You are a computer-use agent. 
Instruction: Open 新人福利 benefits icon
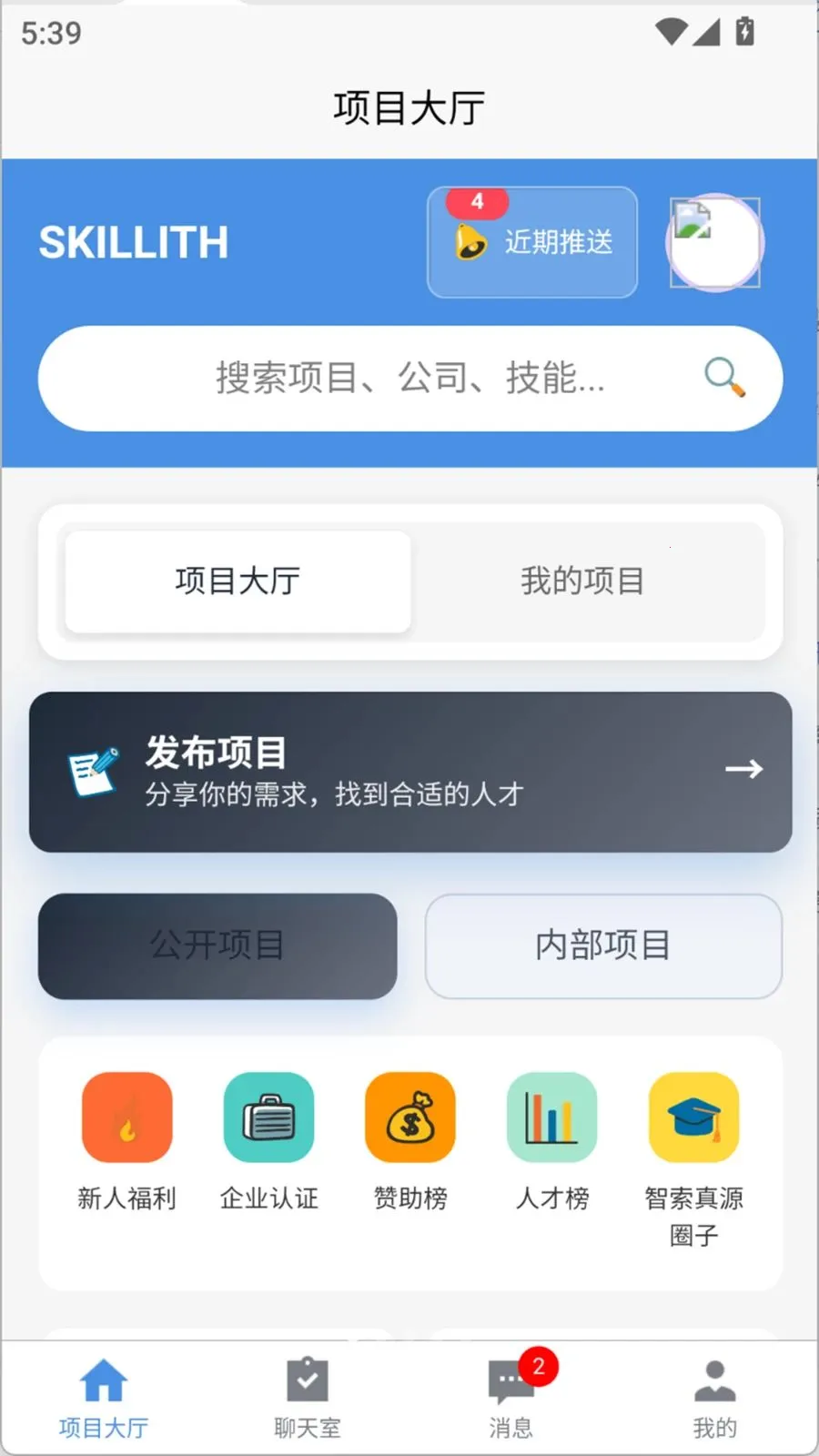[x=126, y=1117]
